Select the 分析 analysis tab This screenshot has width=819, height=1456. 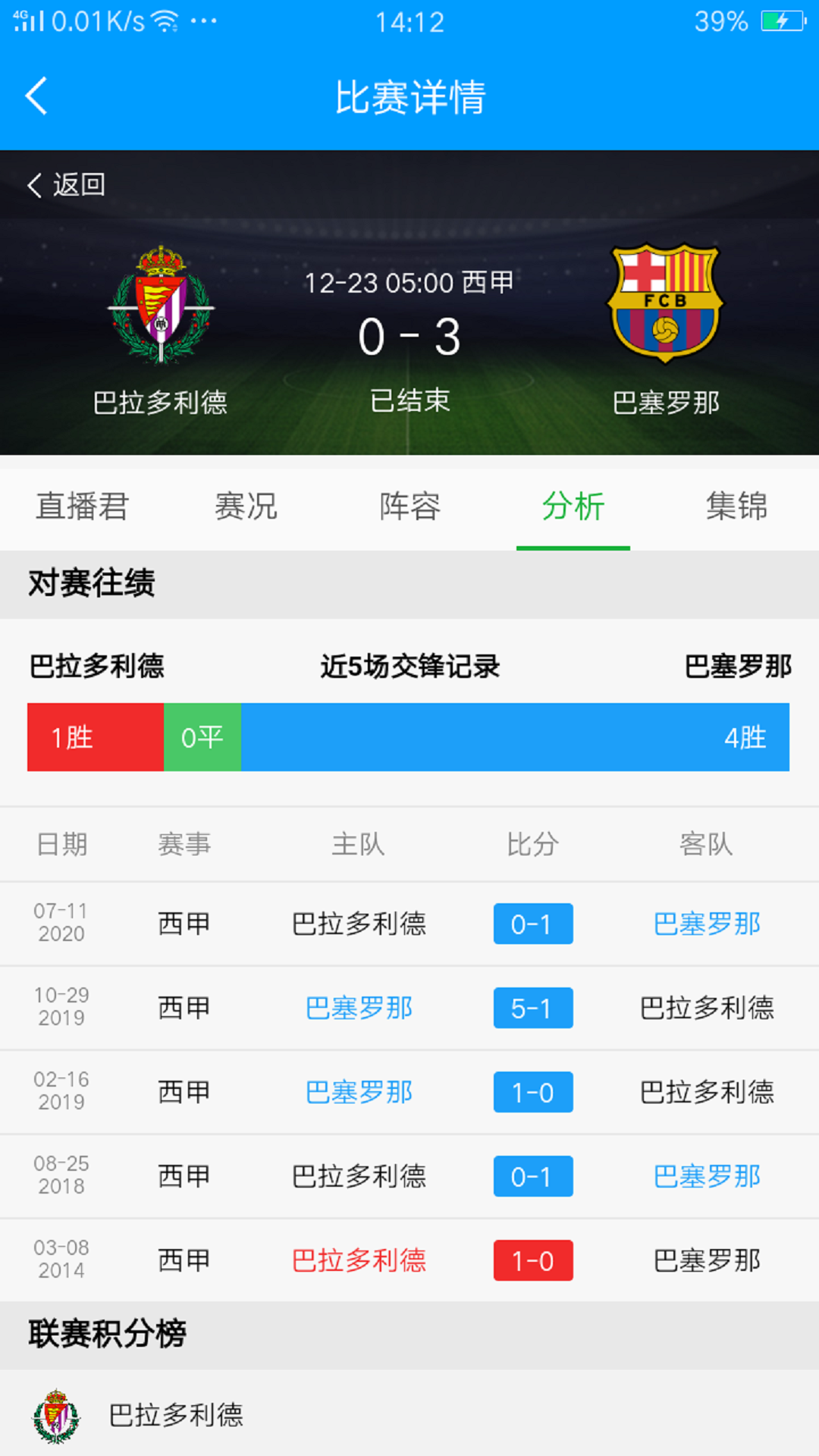tap(573, 507)
